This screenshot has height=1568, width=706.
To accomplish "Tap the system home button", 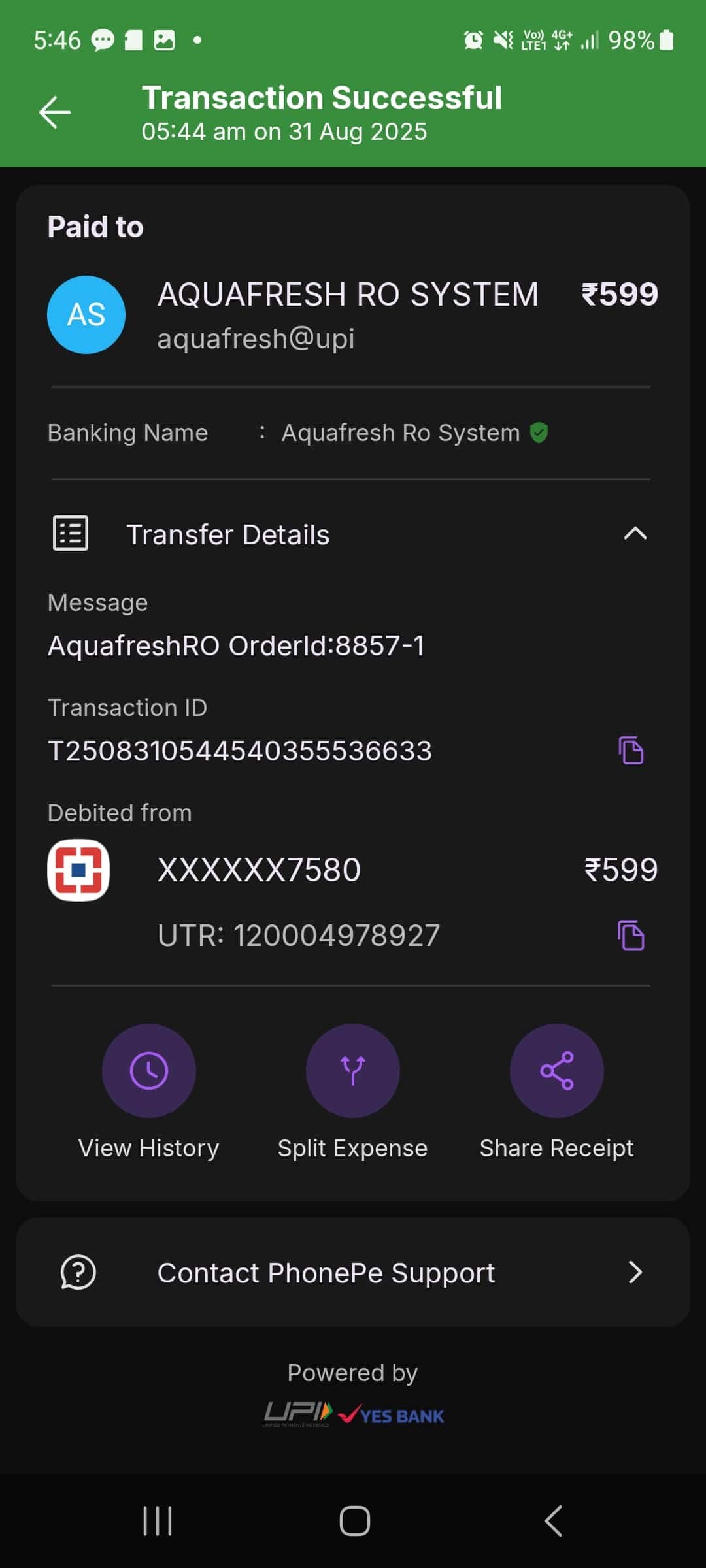I will [x=354, y=1521].
